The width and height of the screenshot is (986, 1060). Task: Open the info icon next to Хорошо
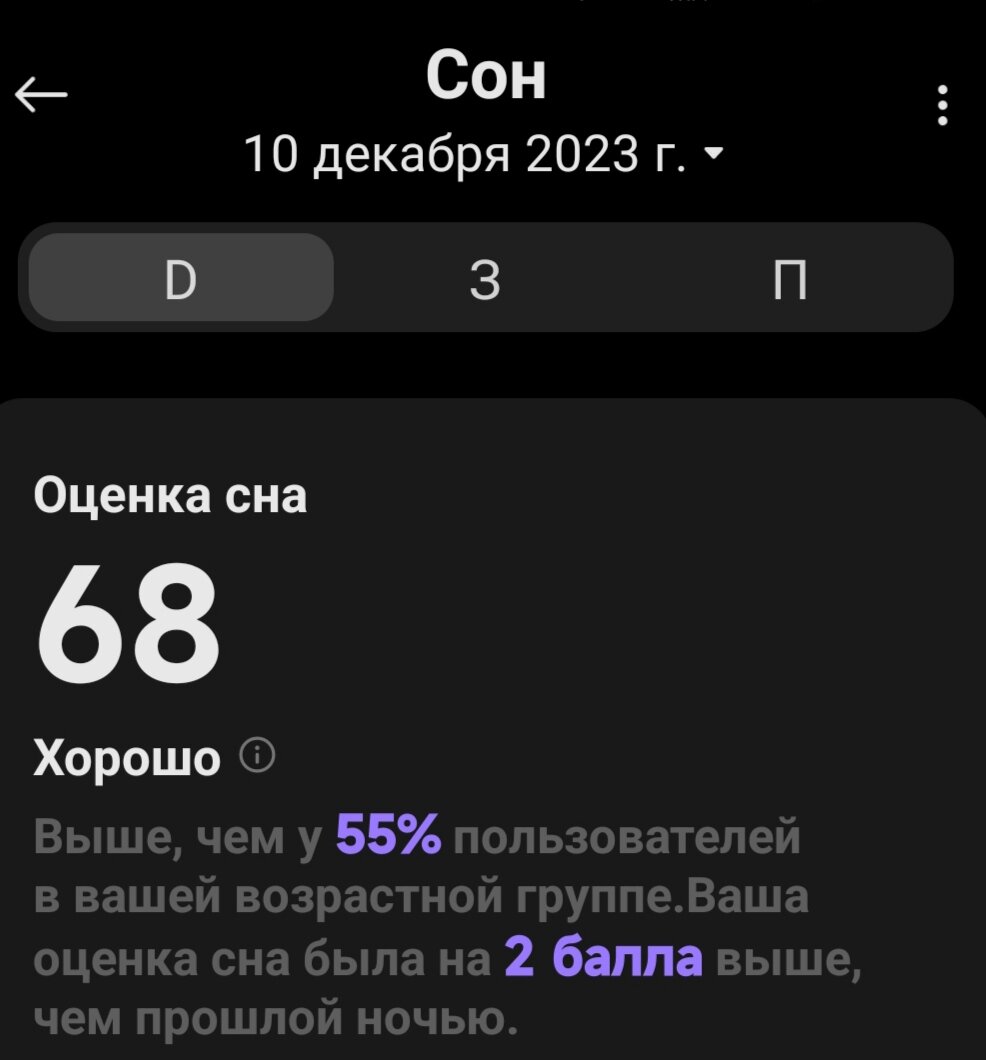coord(258,756)
